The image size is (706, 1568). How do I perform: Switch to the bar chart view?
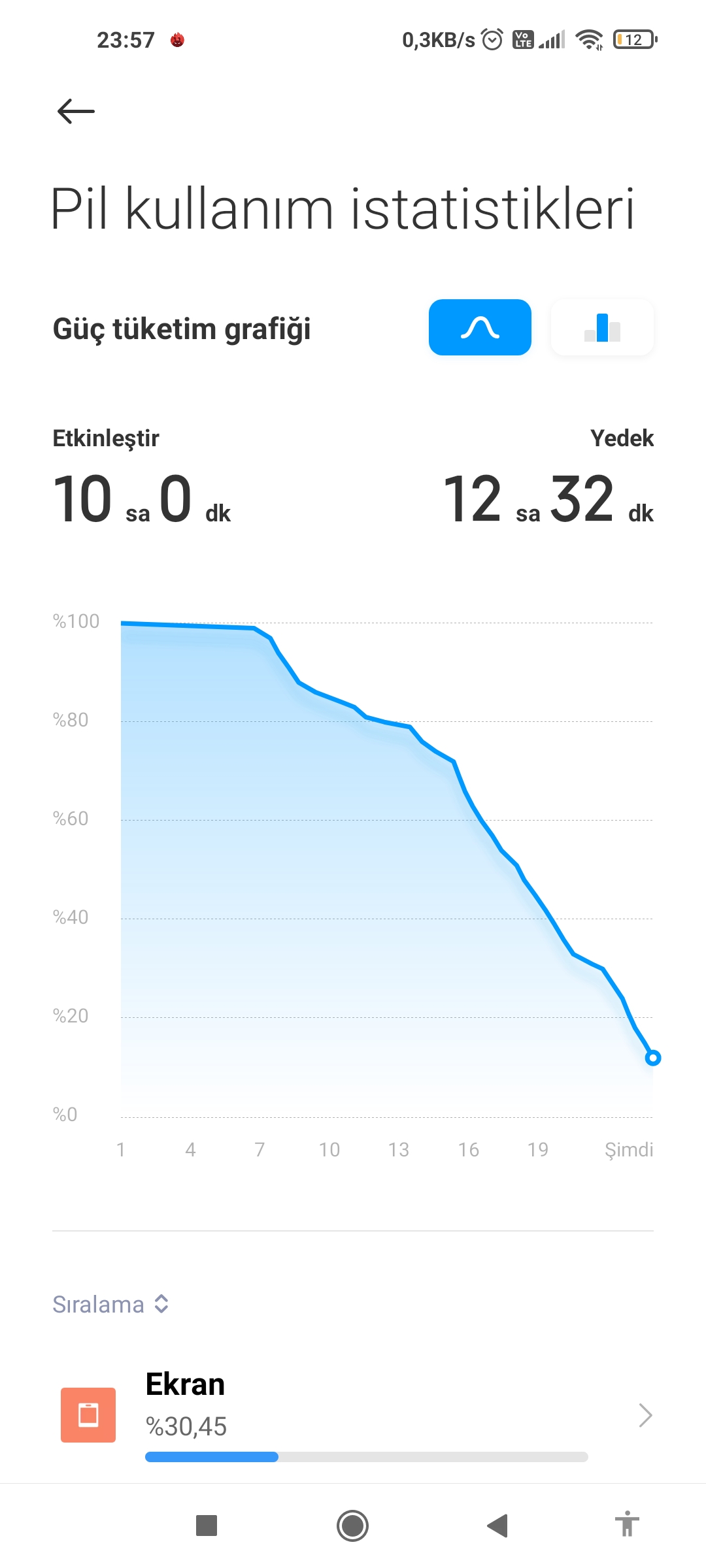click(602, 327)
